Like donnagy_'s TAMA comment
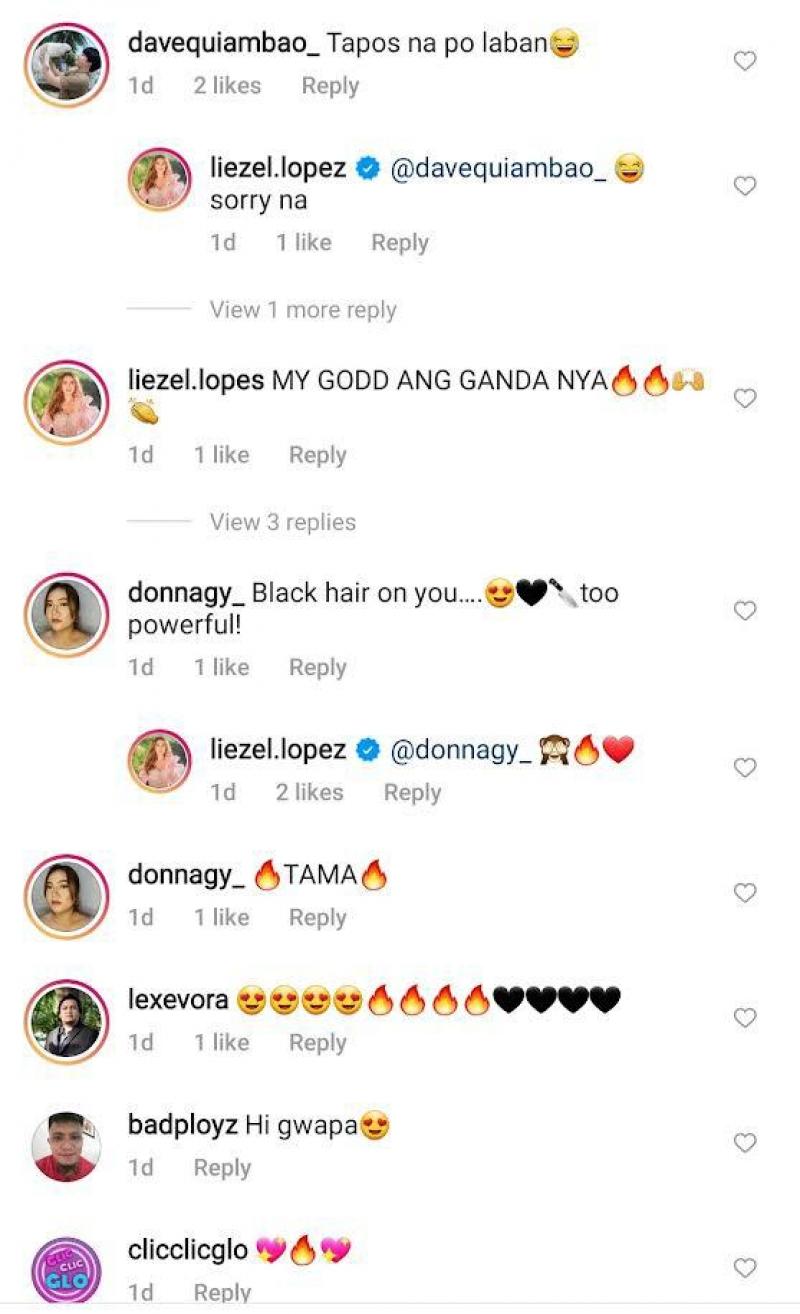This screenshot has width=800, height=1314. (x=745, y=893)
